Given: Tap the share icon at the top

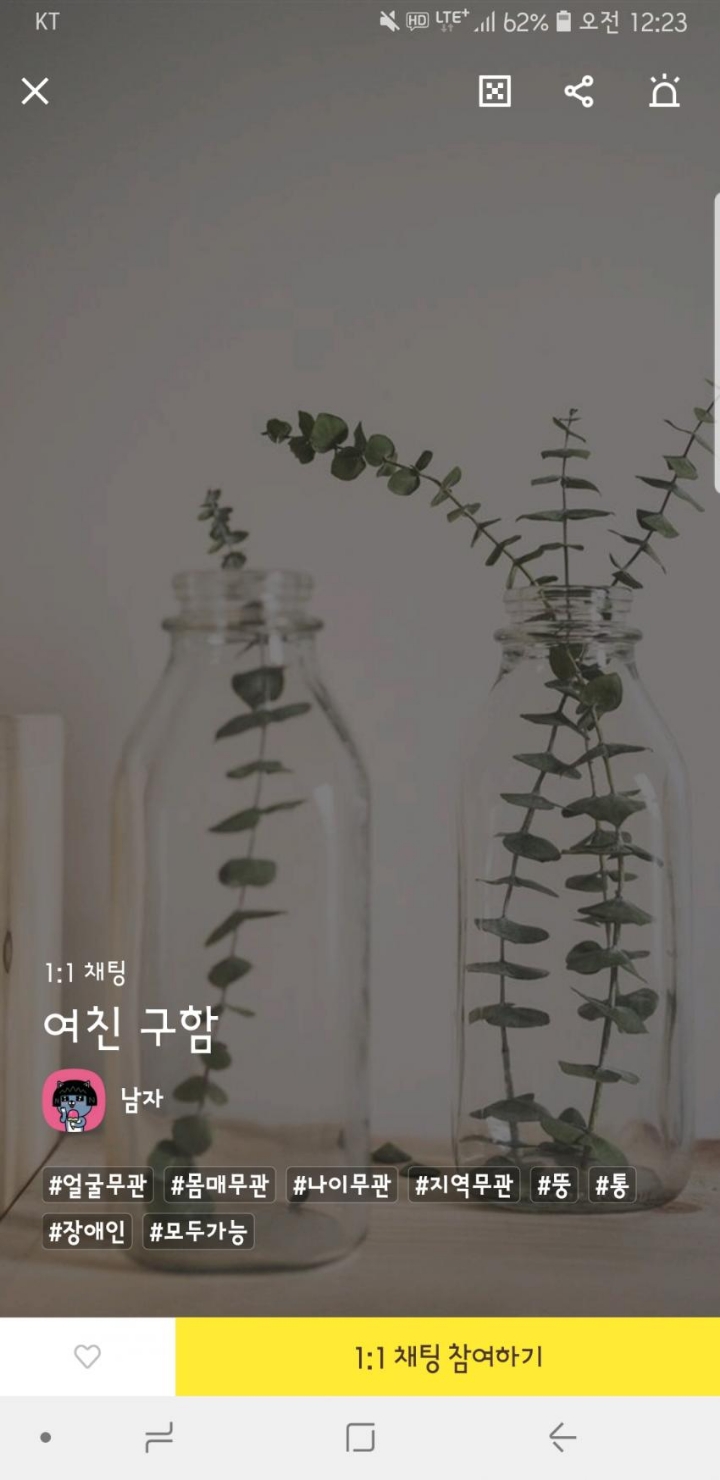Looking at the screenshot, I should coord(578,93).
